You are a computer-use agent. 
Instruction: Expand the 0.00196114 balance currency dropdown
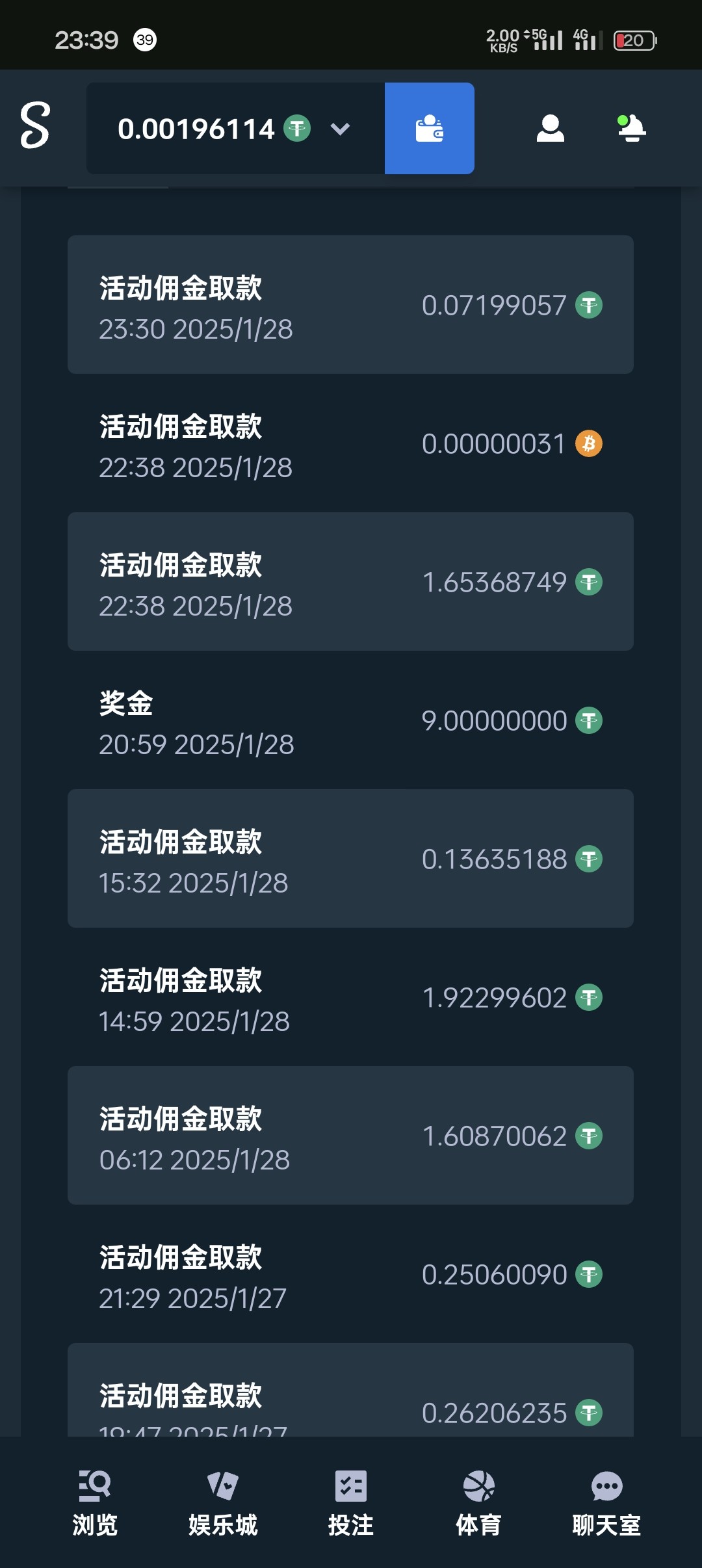coord(340,129)
